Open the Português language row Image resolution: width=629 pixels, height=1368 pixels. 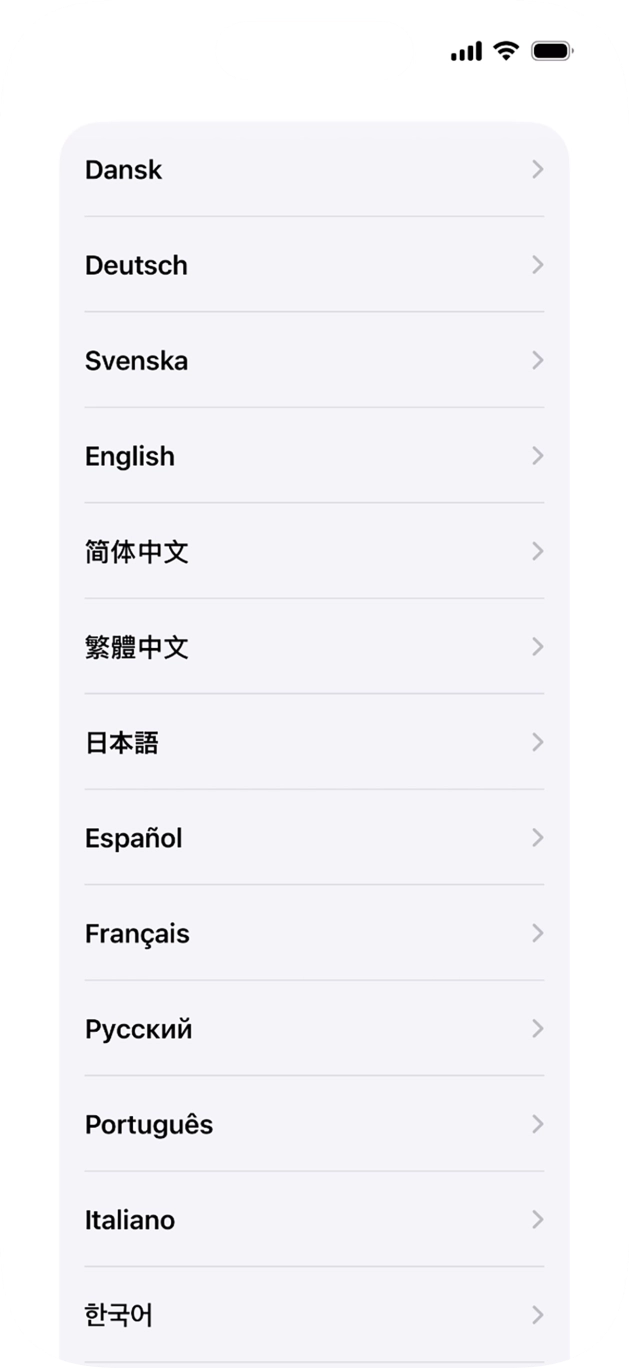click(313, 1125)
